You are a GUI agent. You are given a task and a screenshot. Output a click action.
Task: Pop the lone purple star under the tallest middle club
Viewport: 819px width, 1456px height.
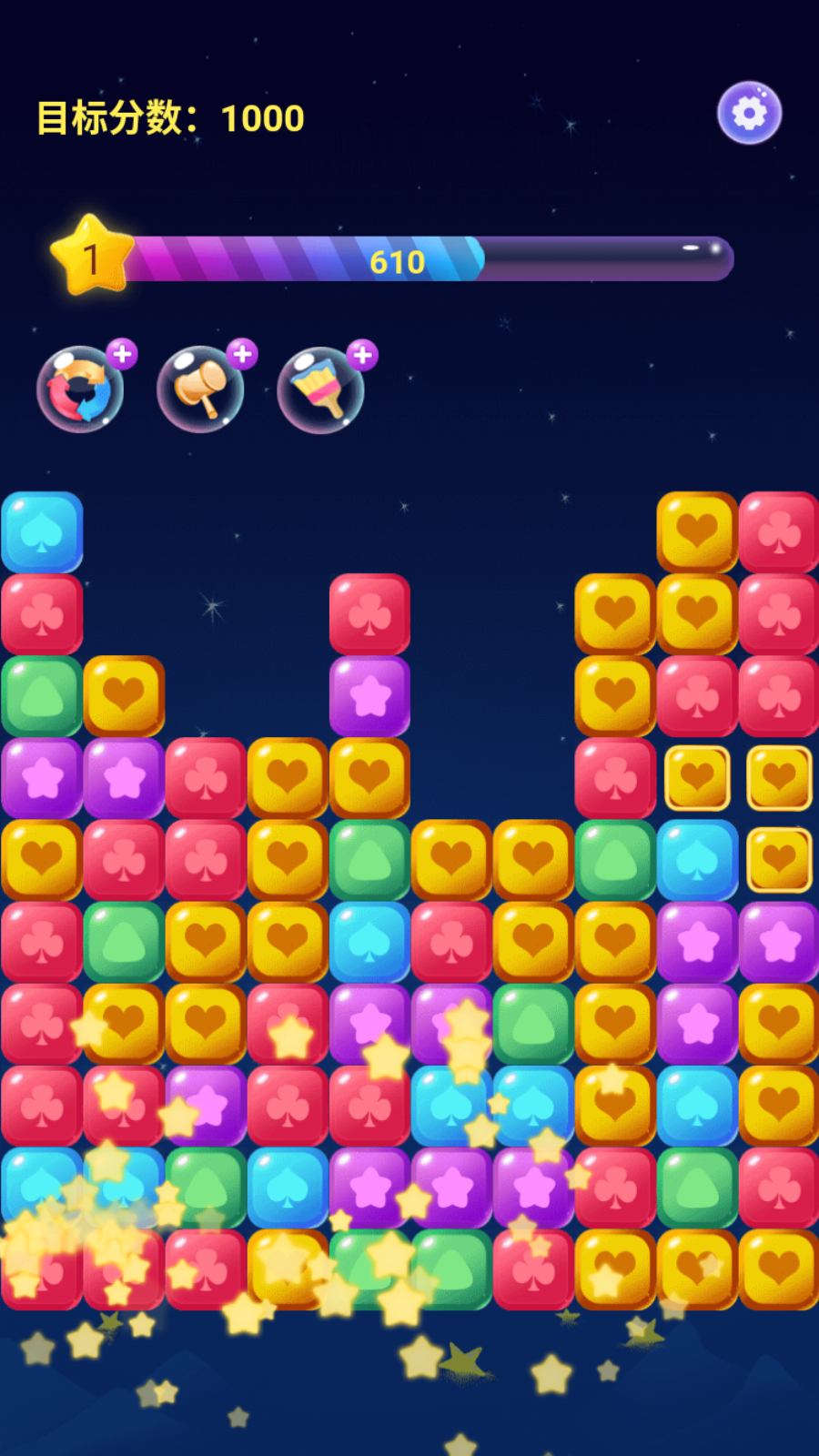click(x=369, y=696)
